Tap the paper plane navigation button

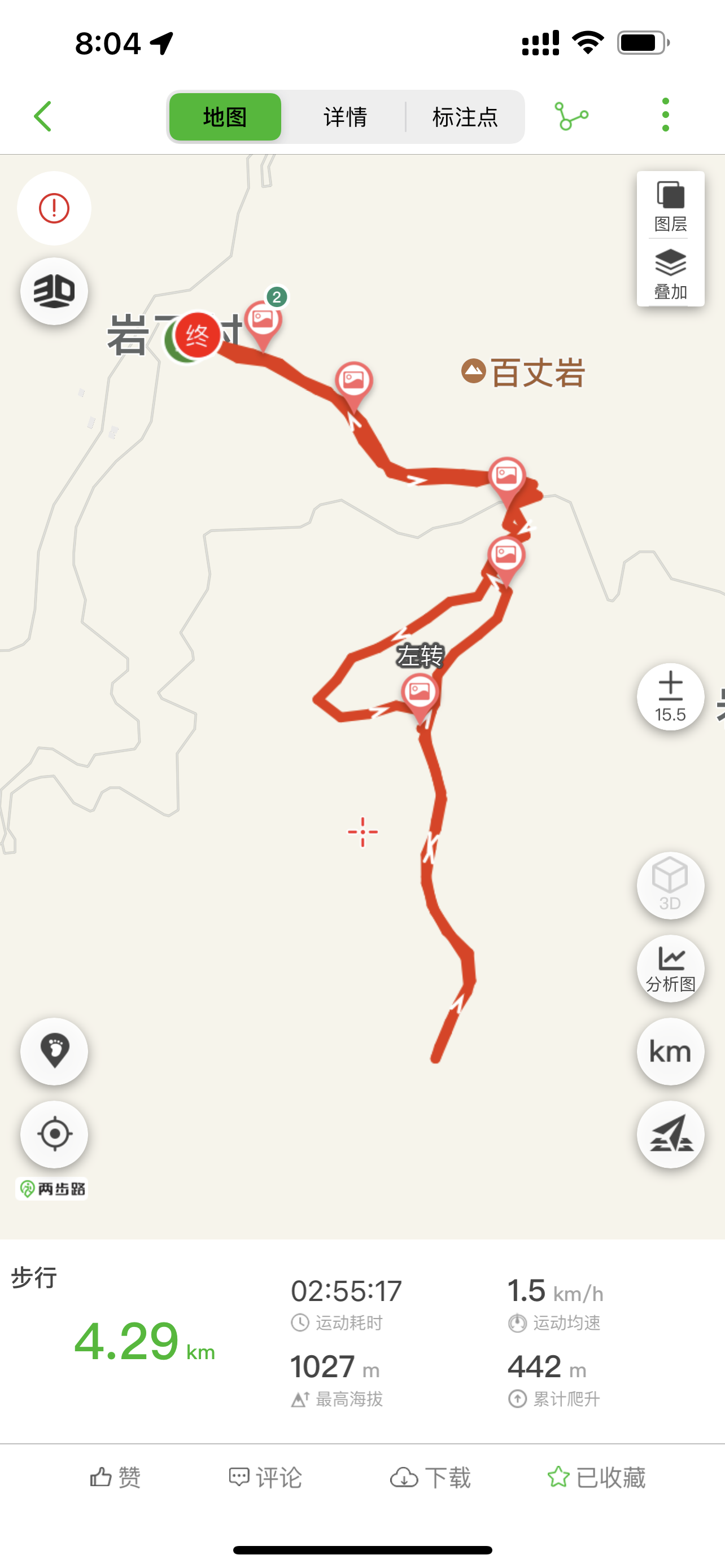(670, 1134)
